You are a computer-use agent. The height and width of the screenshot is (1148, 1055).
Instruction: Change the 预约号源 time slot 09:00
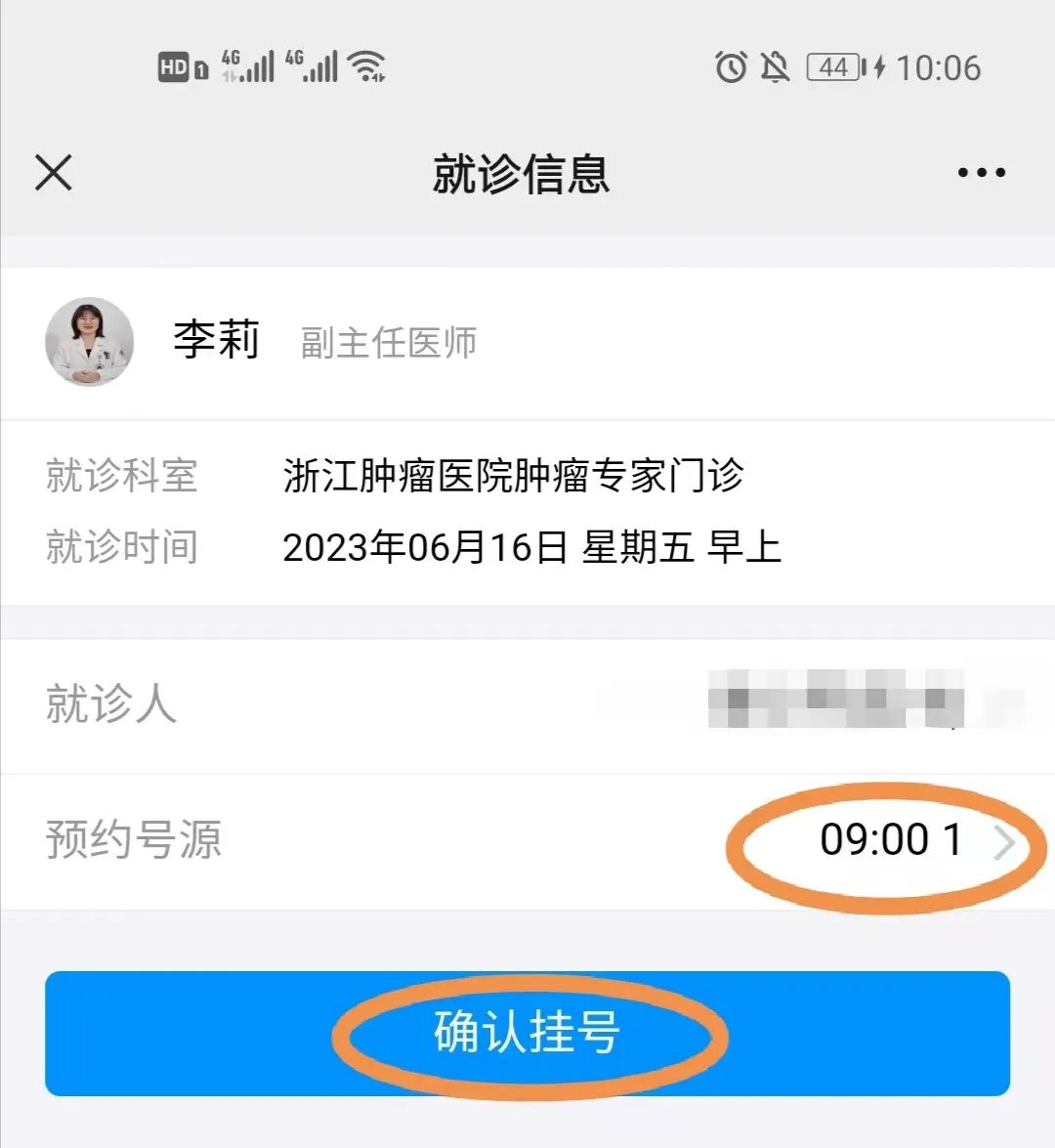(x=908, y=840)
